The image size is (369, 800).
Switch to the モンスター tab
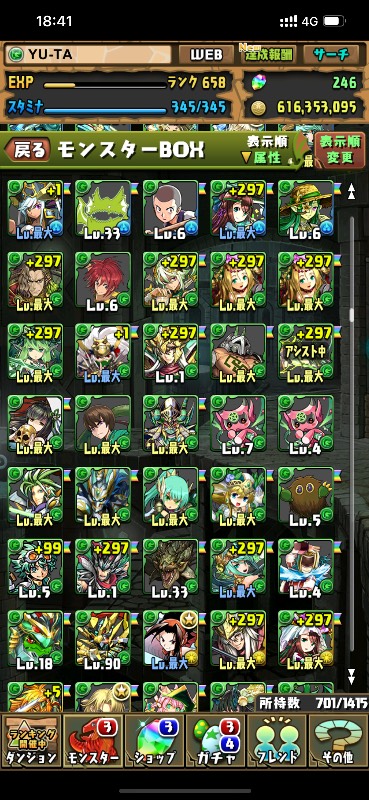tap(92, 739)
